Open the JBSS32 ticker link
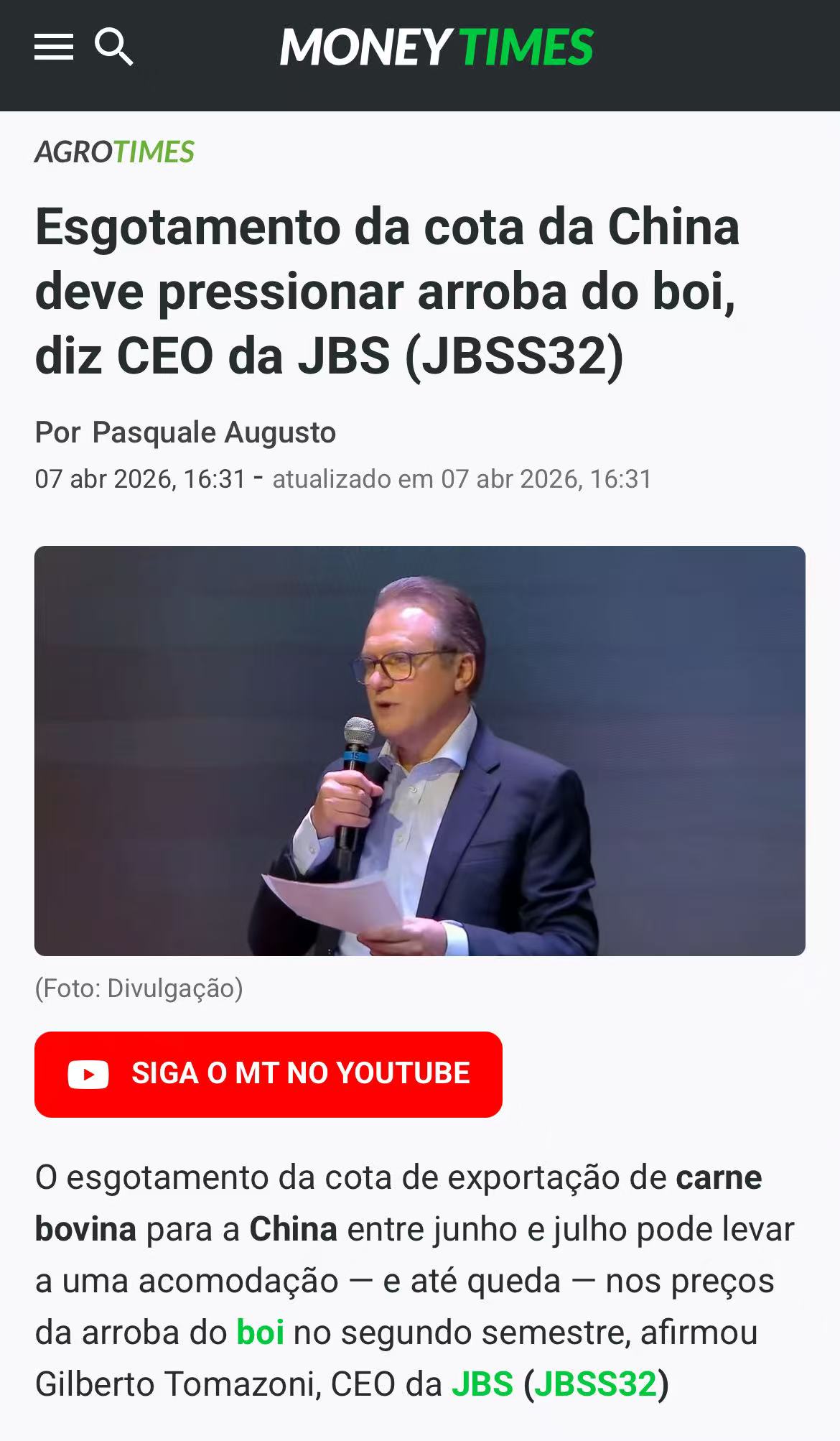This screenshot has height=1441, width=840. [596, 1384]
